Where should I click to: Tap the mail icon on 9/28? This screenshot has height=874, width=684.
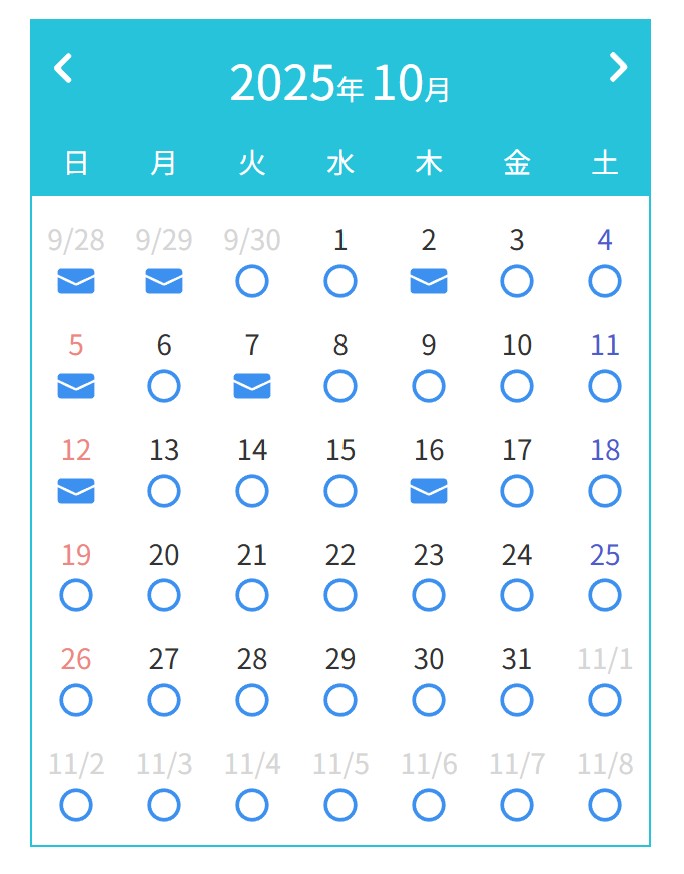click(x=76, y=282)
